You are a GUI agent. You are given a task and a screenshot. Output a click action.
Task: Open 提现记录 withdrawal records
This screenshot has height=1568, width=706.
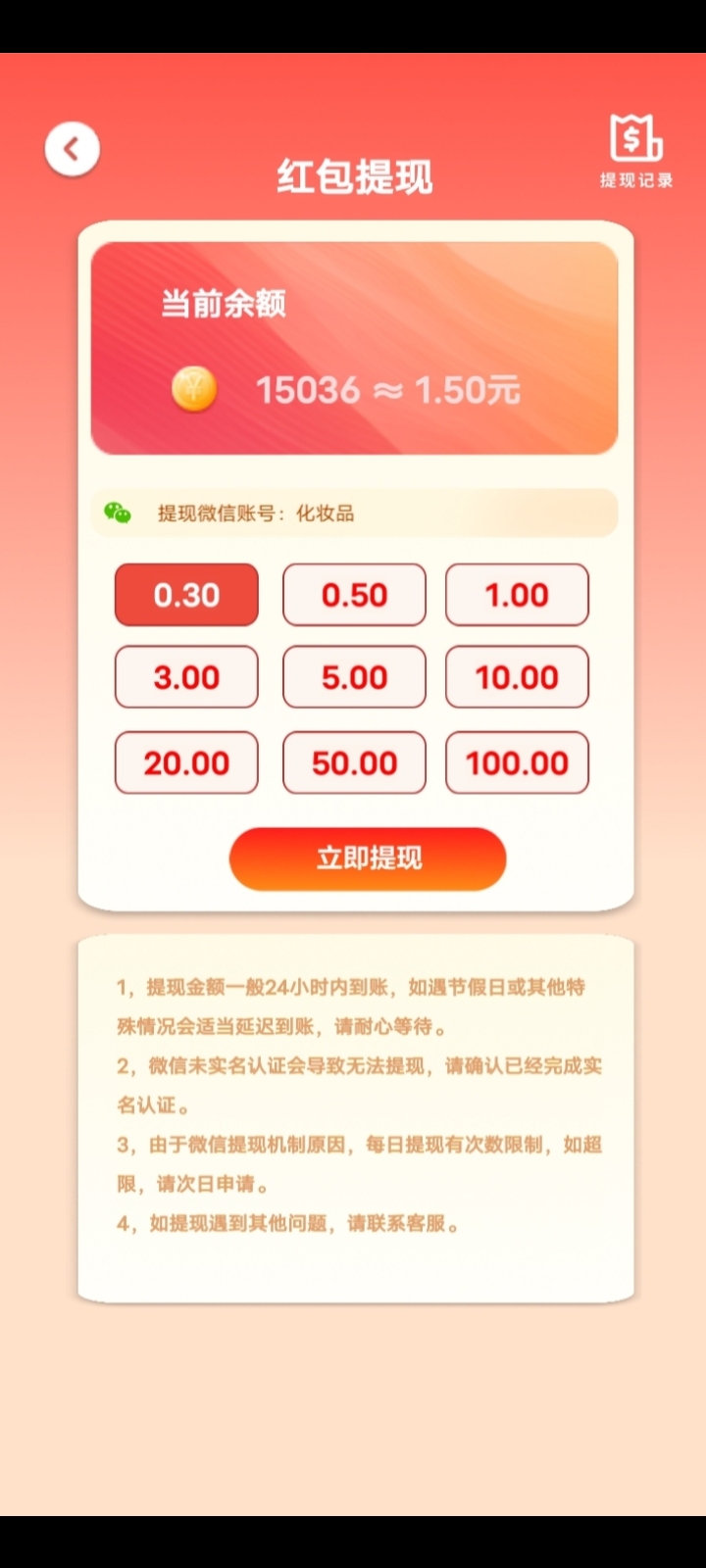click(636, 152)
